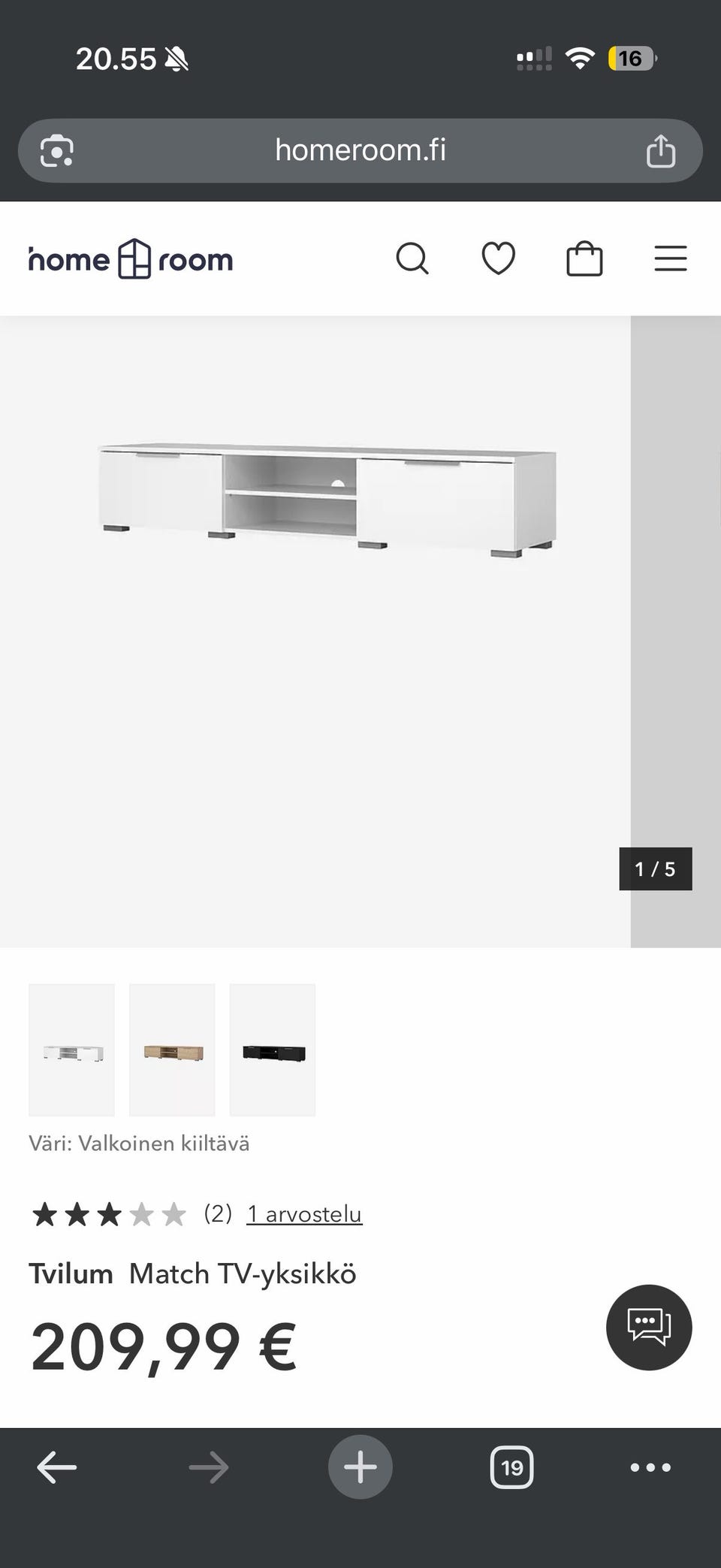
Task: Open the hamburger menu
Action: click(671, 259)
